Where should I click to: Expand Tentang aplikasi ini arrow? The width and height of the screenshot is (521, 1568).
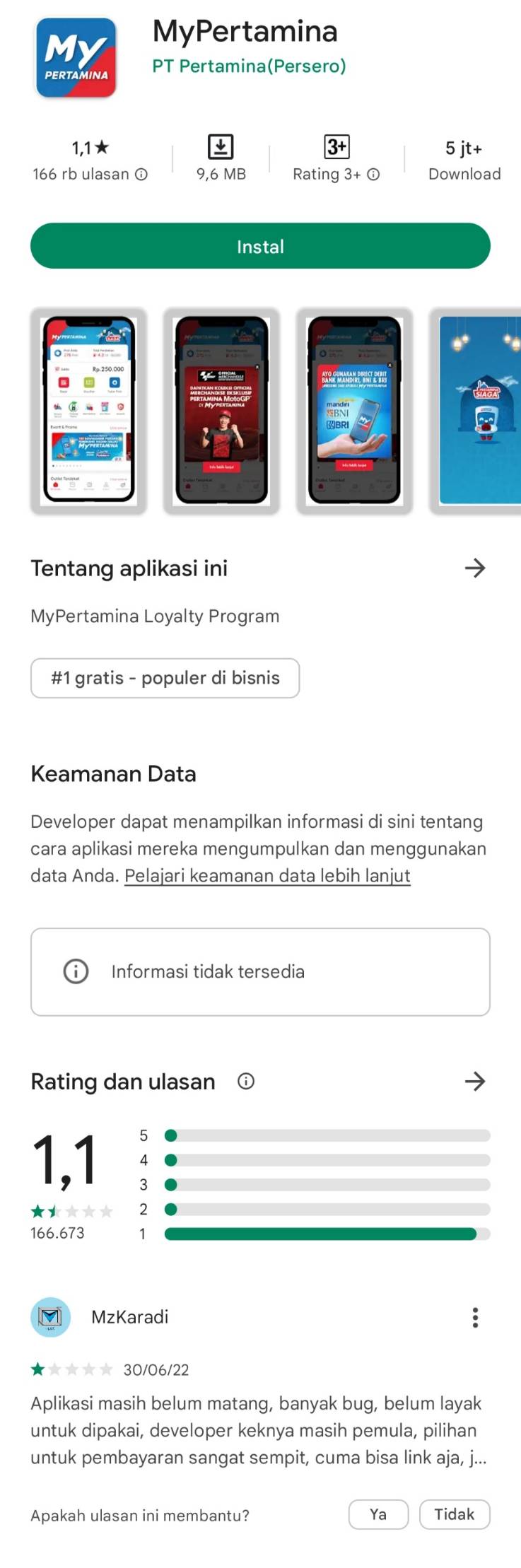(475, 568)
